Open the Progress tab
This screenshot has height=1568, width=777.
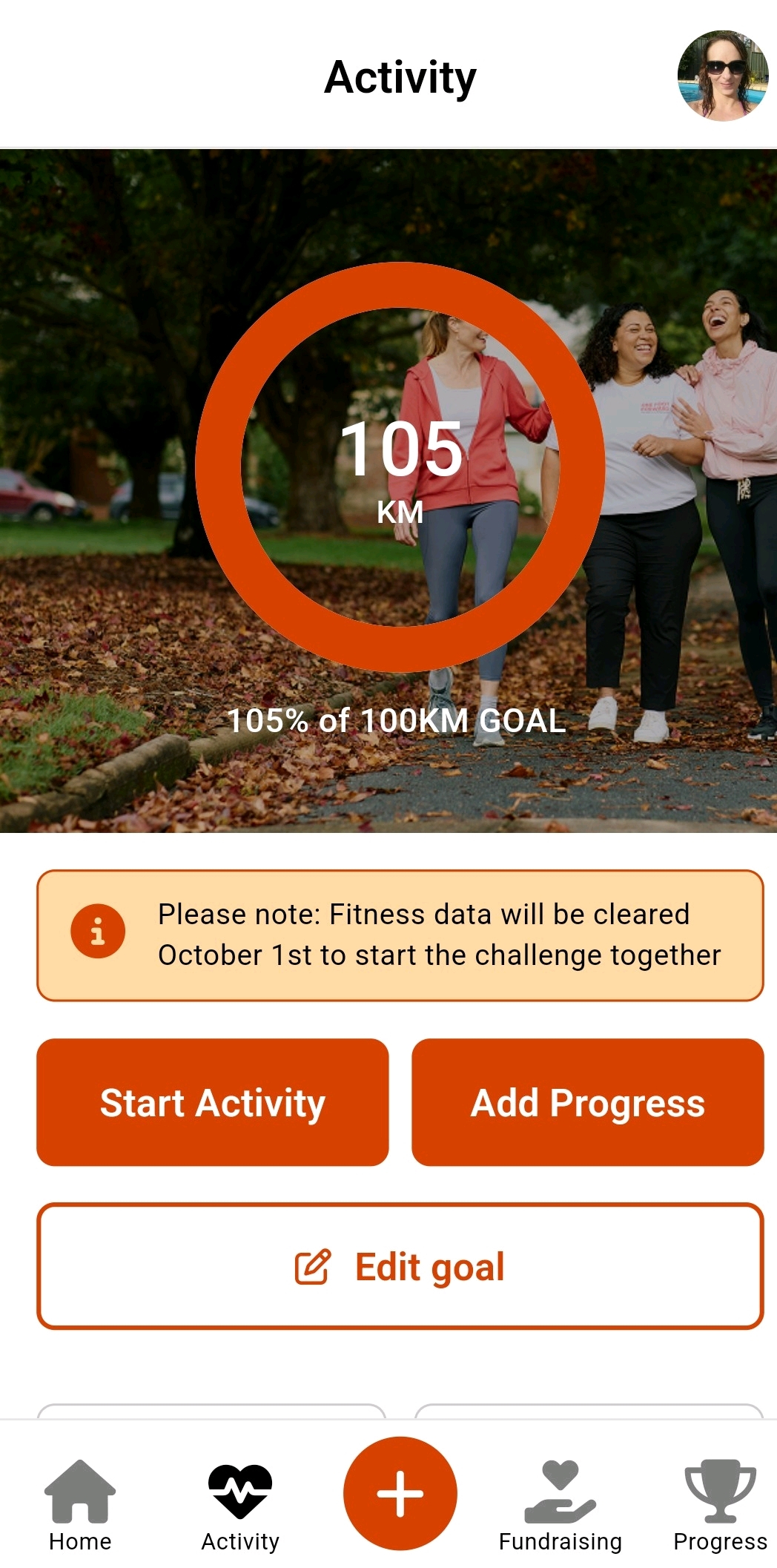[720, 1504]
